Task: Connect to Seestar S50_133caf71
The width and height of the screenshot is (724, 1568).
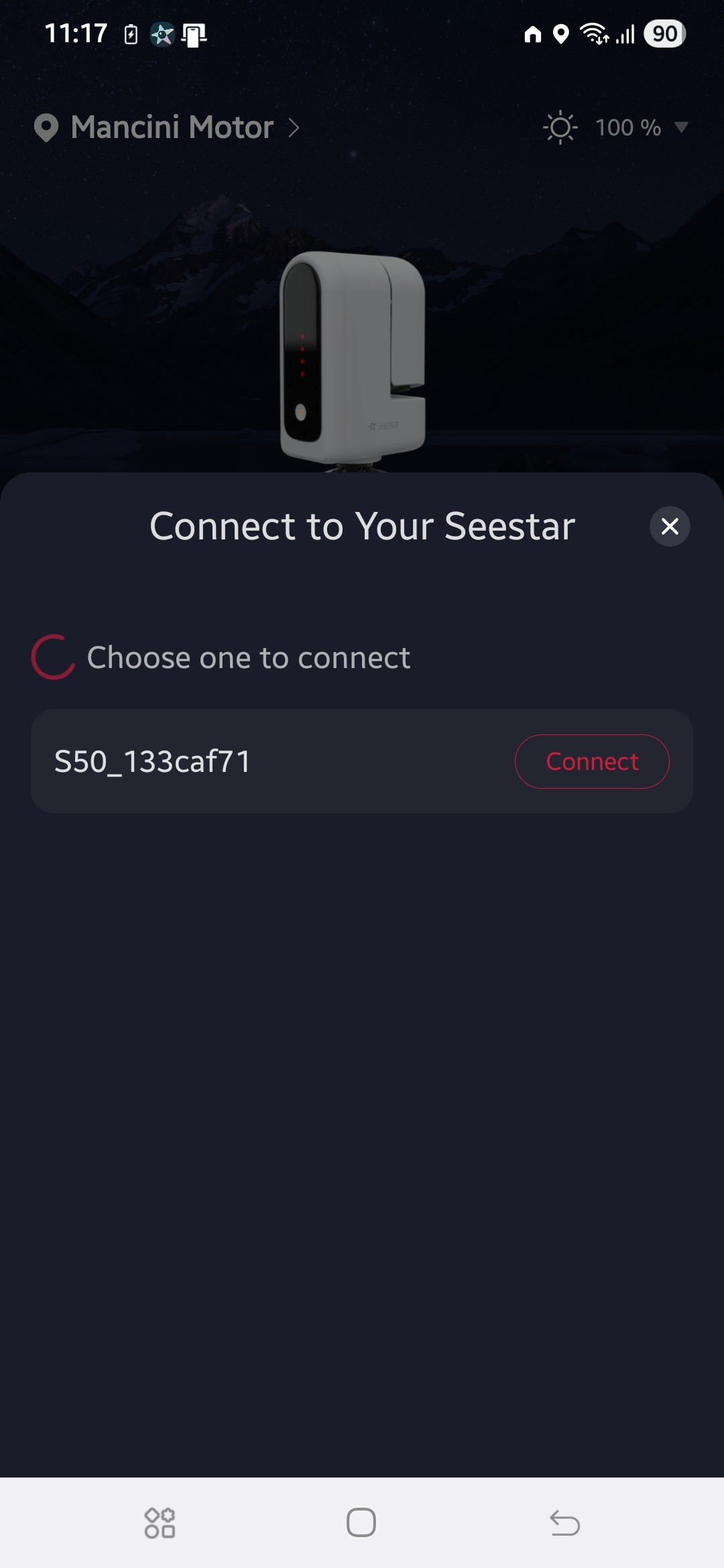Action: (592, 761)
